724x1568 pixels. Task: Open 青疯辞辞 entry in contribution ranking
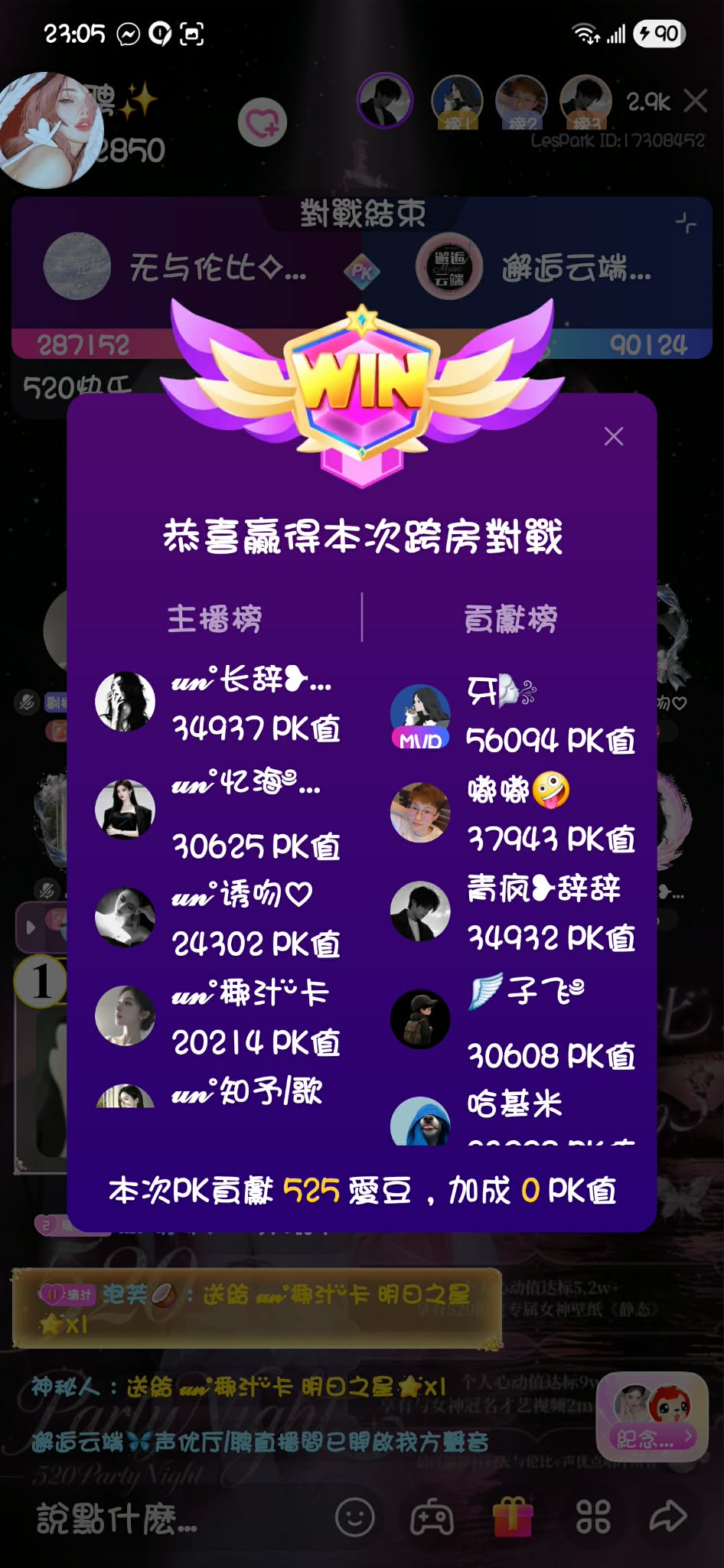click(513, 912)
